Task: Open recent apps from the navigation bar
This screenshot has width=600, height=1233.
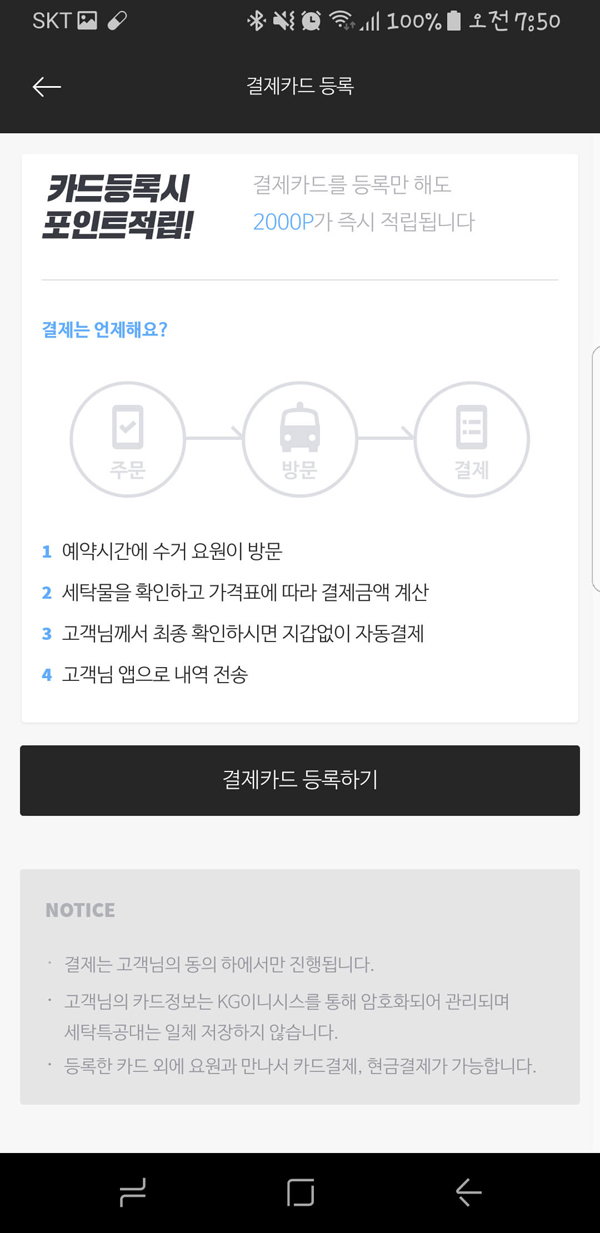Action: 132,1192
